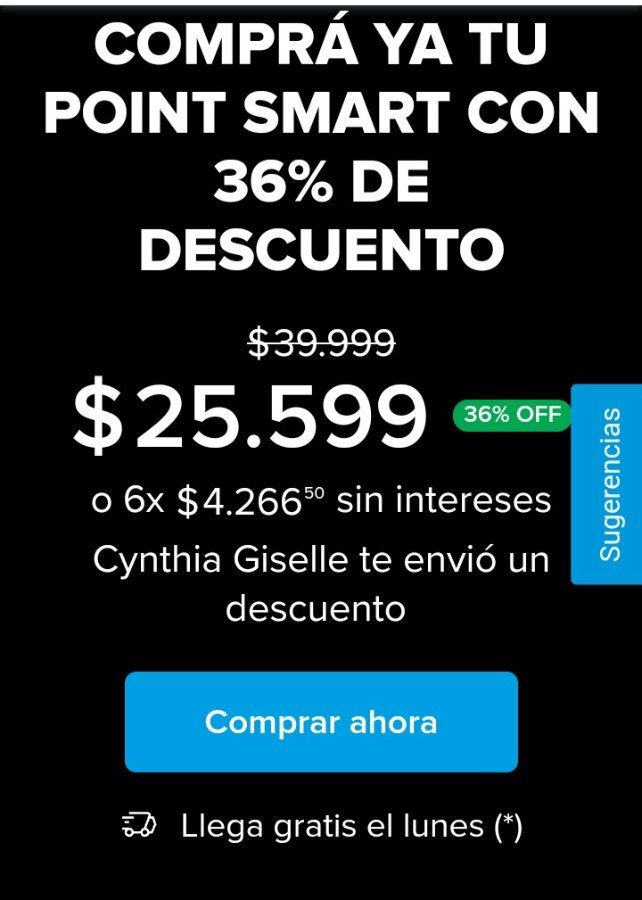
Task: Open the Sugerencias side tab
Action: click(608, 484)
